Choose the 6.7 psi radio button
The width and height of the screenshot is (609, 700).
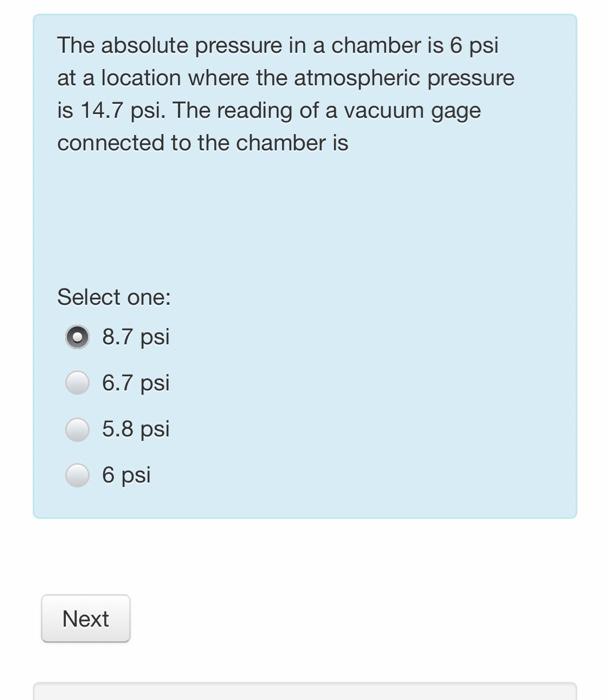[78, 383]
